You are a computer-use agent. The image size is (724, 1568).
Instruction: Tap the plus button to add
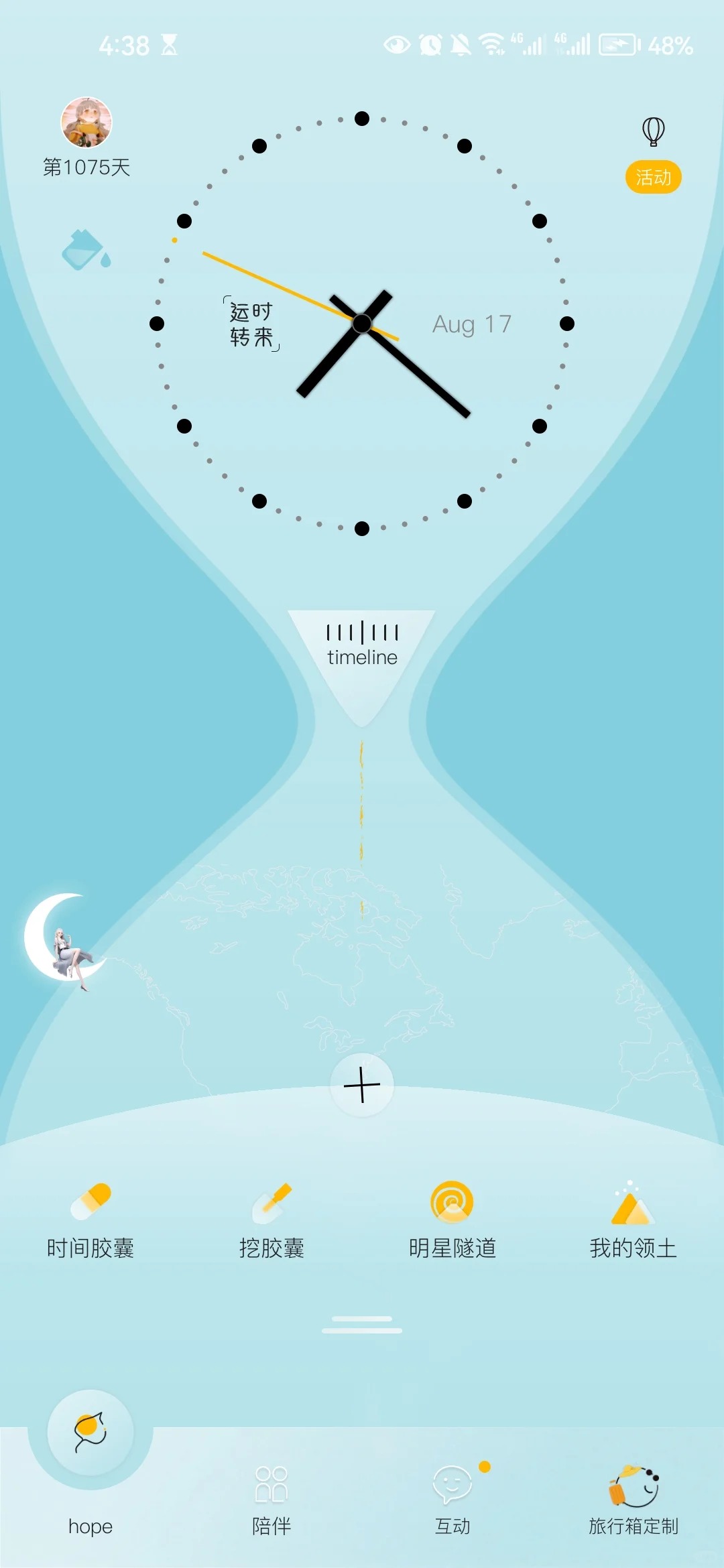[x=362, y=1085]
